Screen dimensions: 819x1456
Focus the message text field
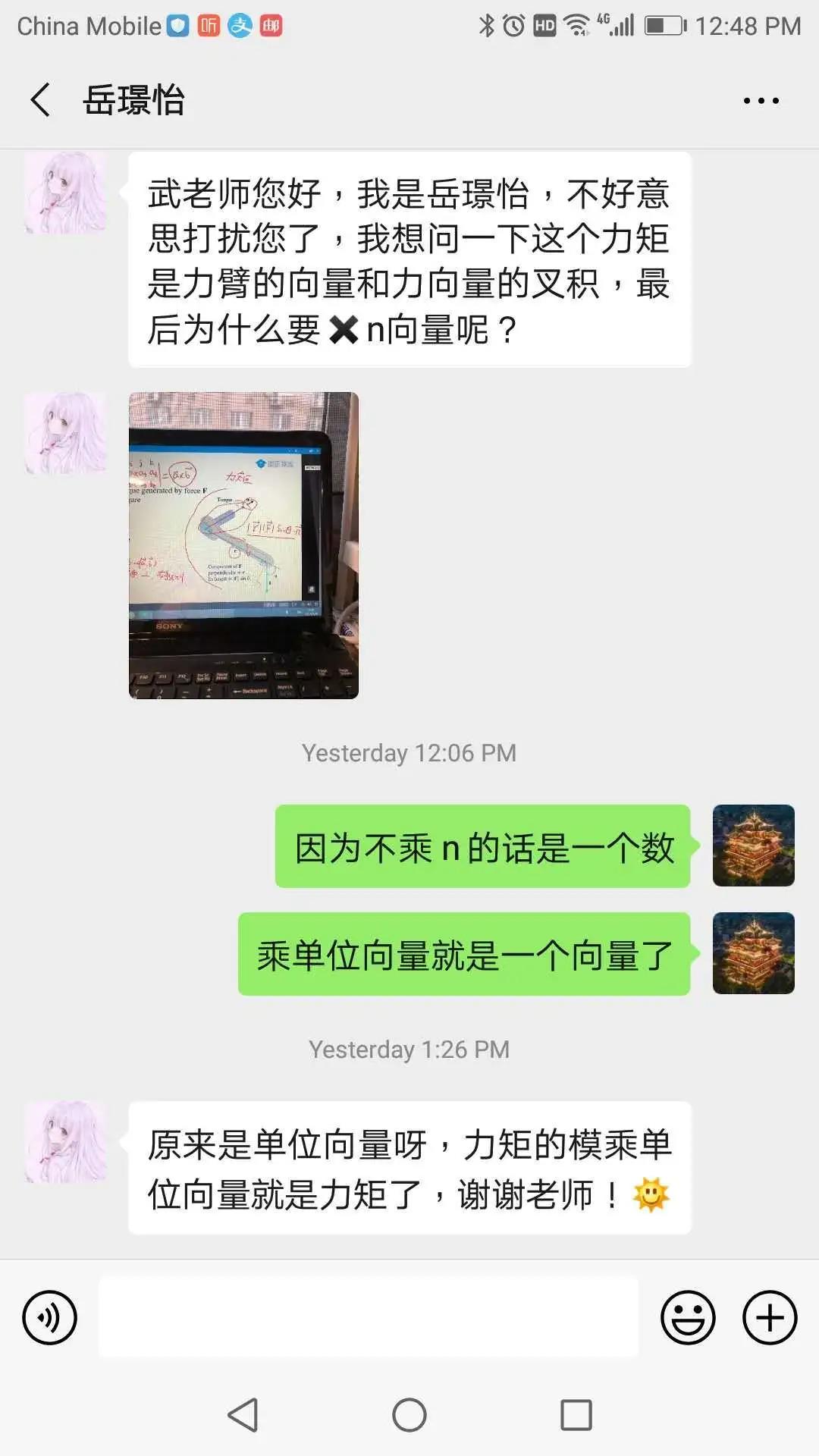tap(369, 1317)
